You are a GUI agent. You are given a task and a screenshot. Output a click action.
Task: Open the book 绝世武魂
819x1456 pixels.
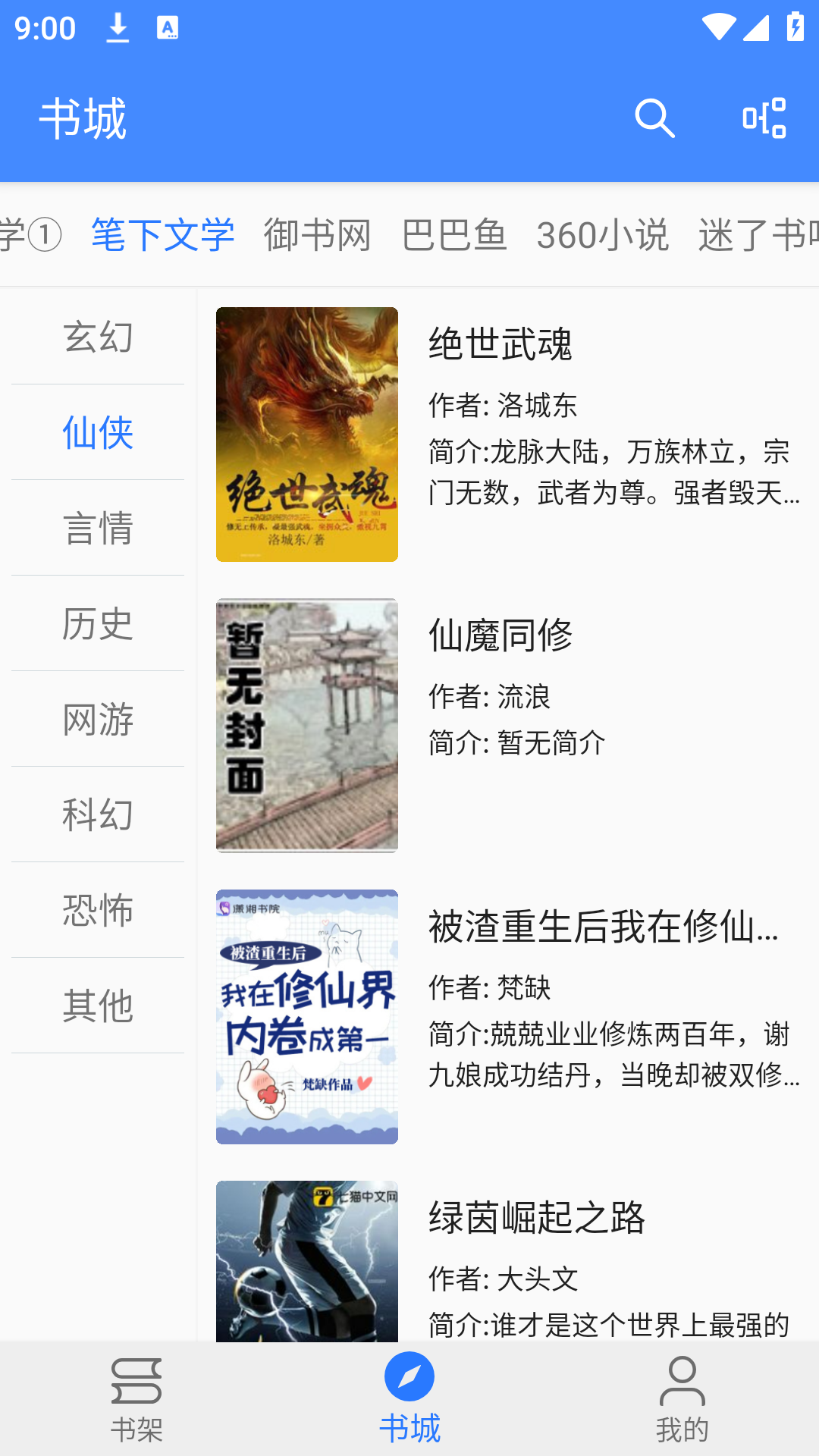pos(507,434)
